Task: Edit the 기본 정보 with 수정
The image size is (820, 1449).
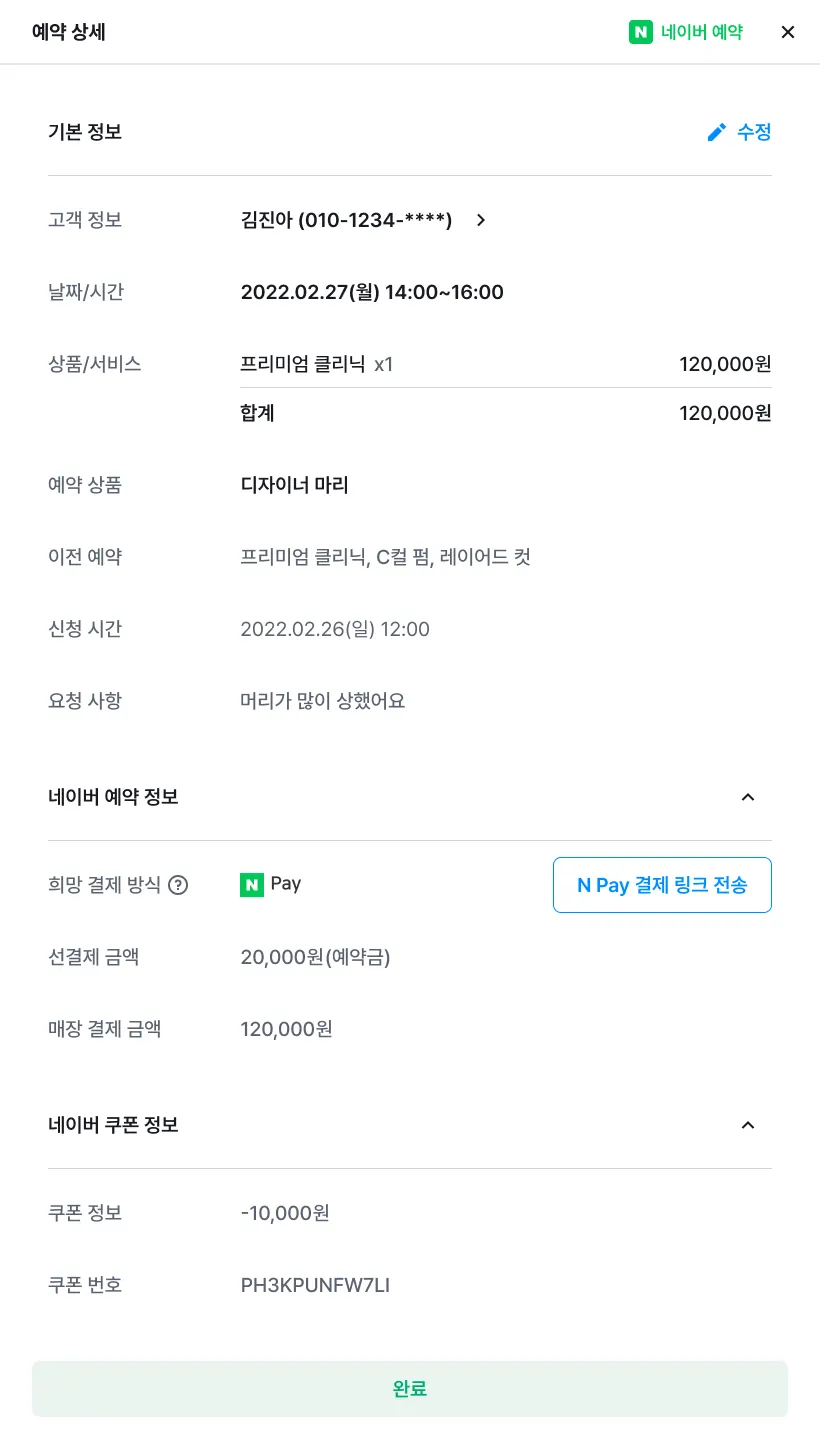Action: (739, 132)
